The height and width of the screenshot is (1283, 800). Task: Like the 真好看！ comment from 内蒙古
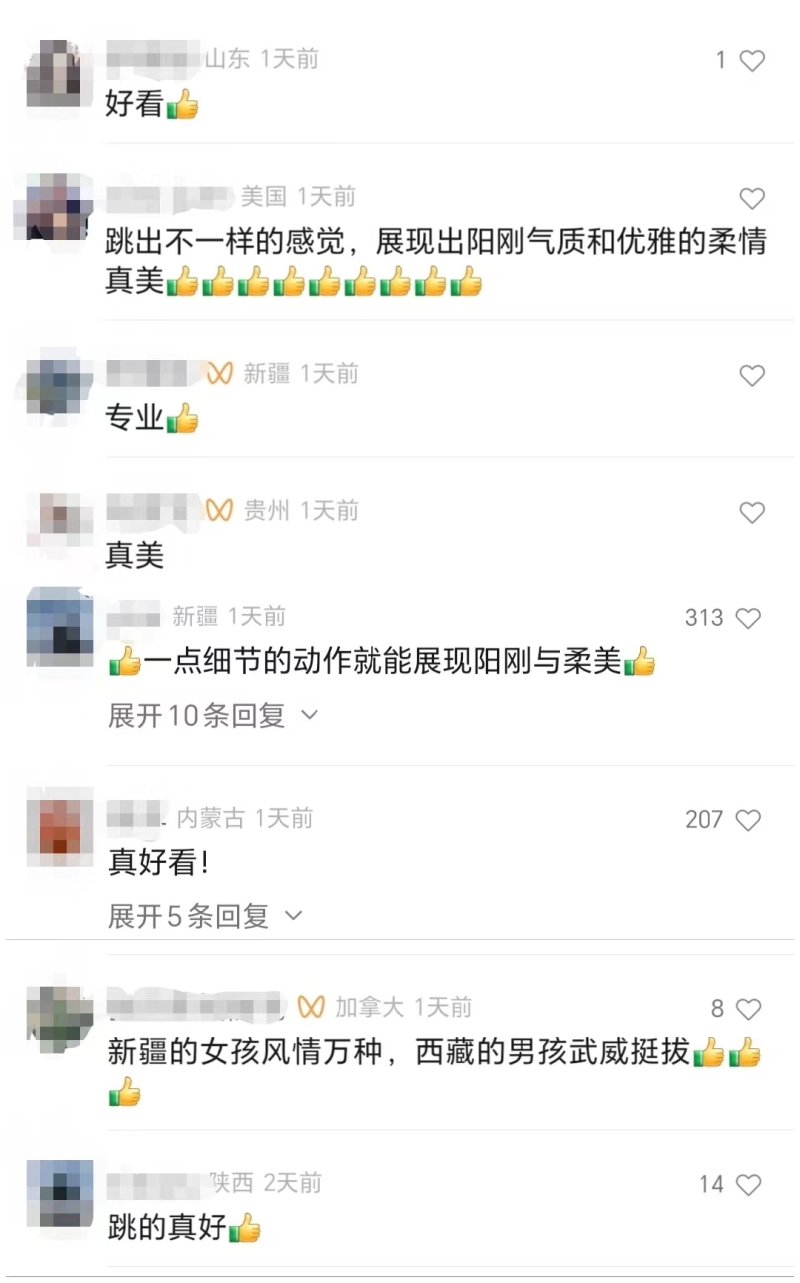tap(748, 821)
